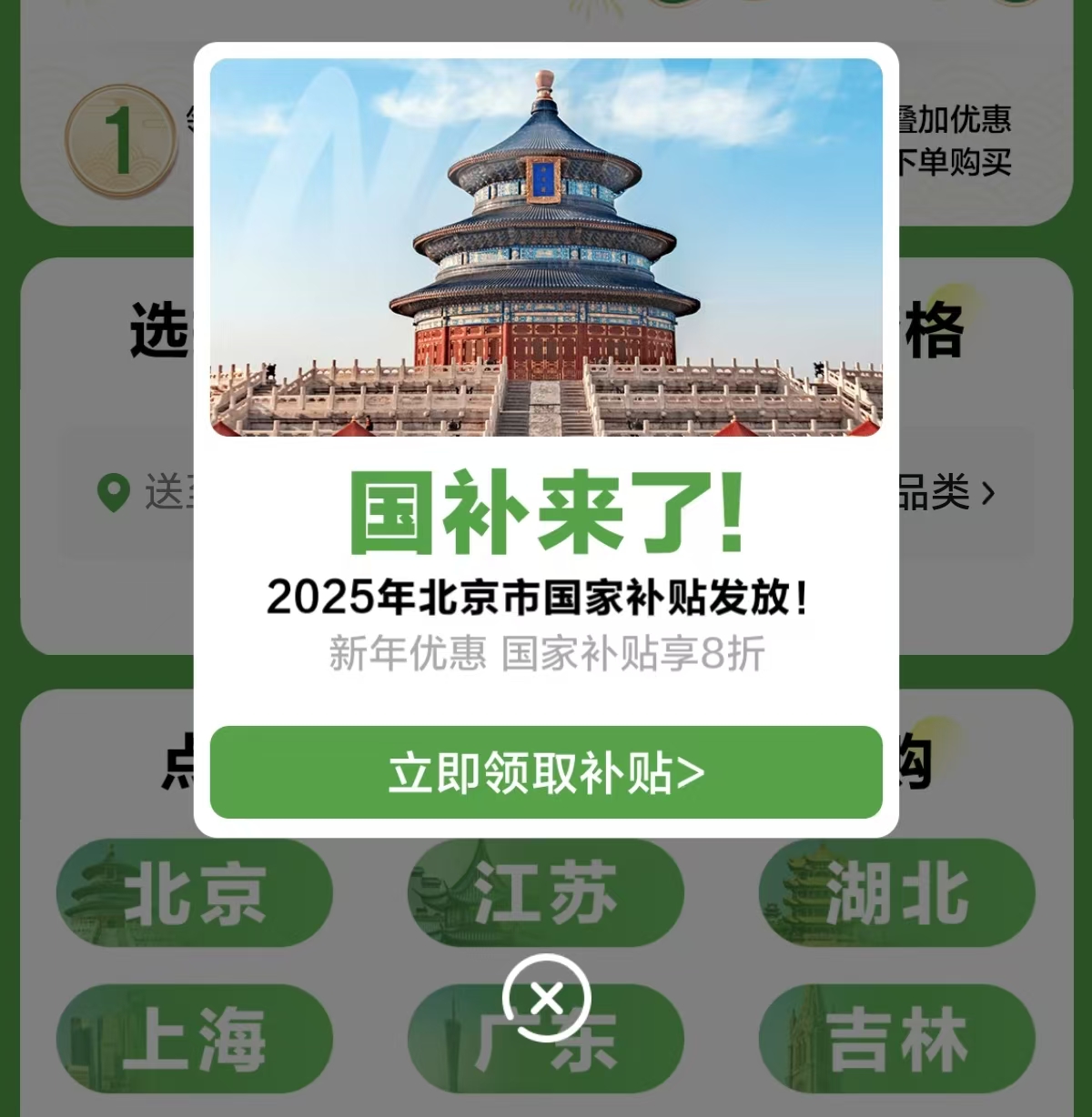Open the Temple of Heaven banner image

coord(546,247)
